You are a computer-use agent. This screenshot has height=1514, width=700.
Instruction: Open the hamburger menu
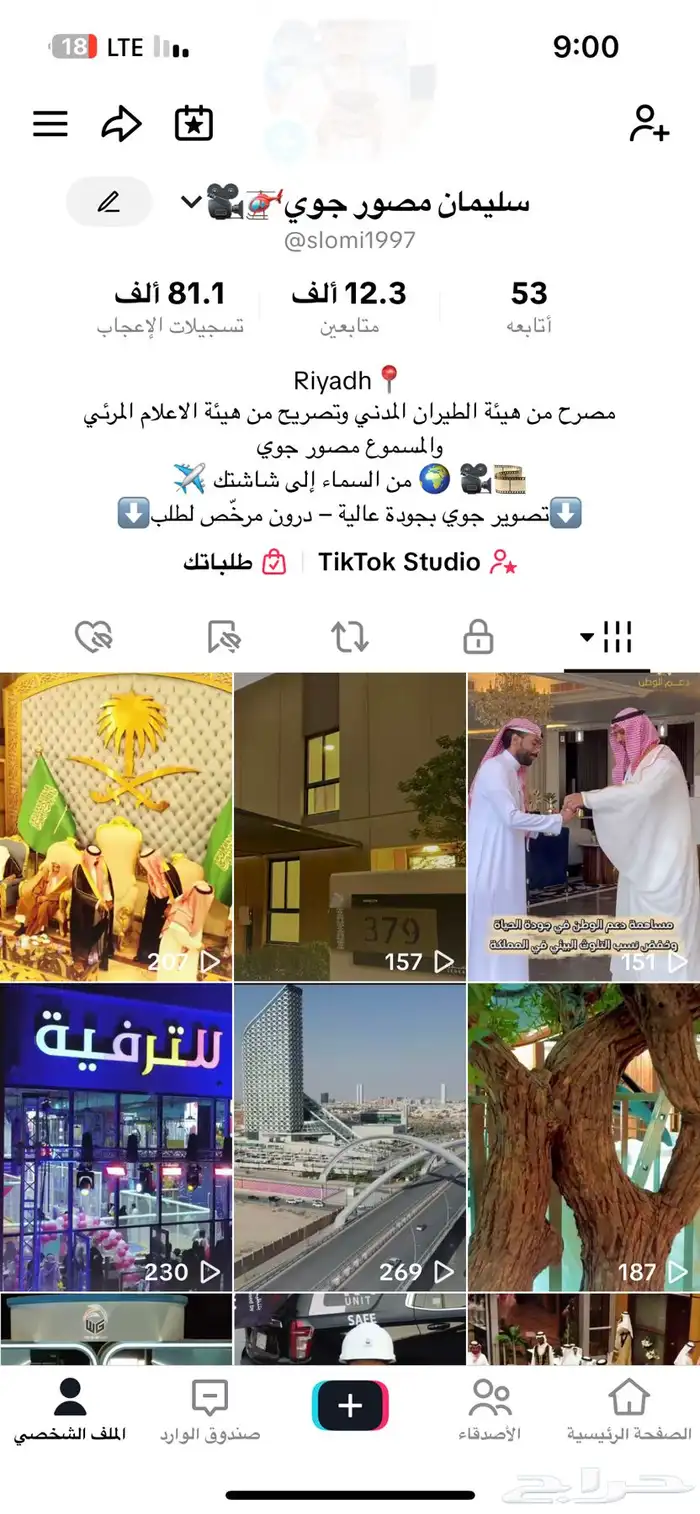[50, 124]
